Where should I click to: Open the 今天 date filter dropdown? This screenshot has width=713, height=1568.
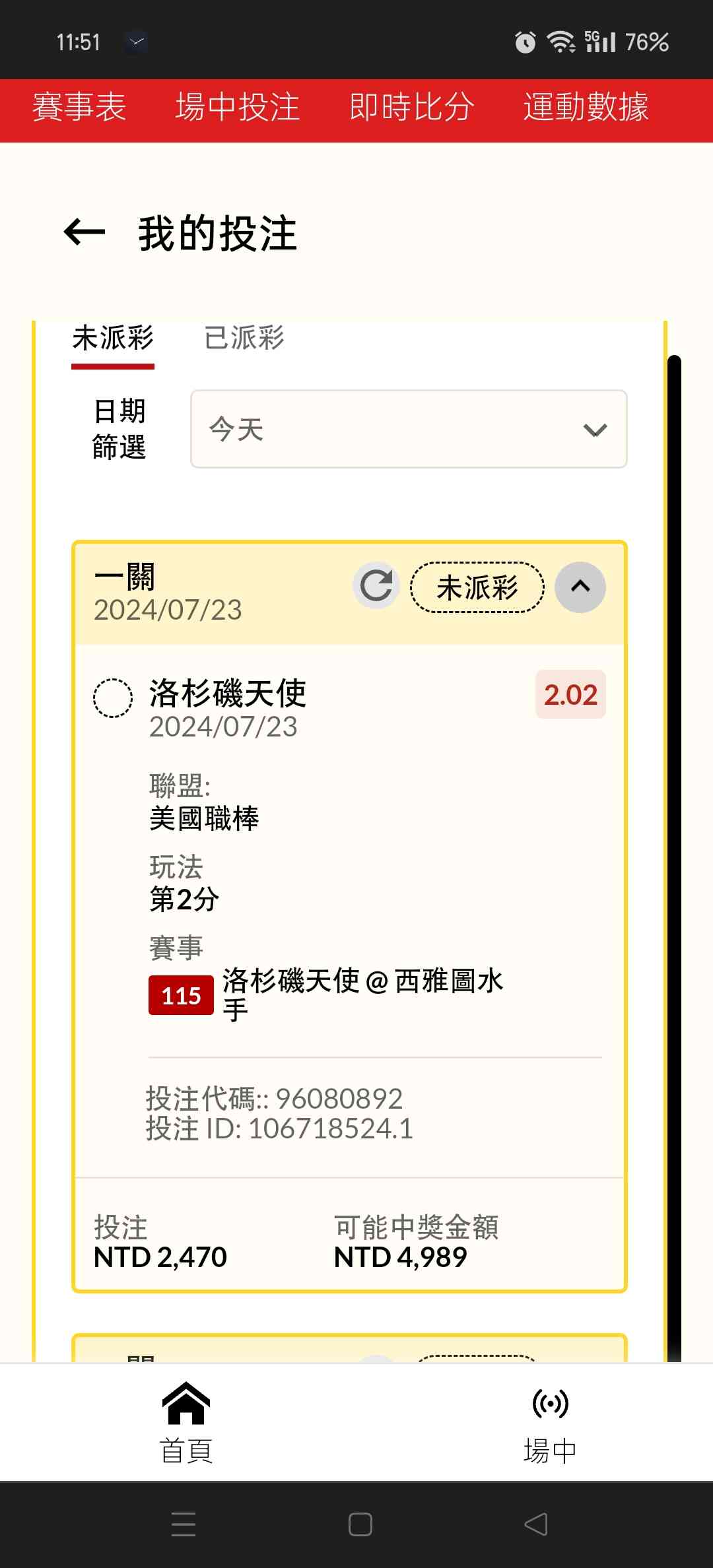pos(409,429)
